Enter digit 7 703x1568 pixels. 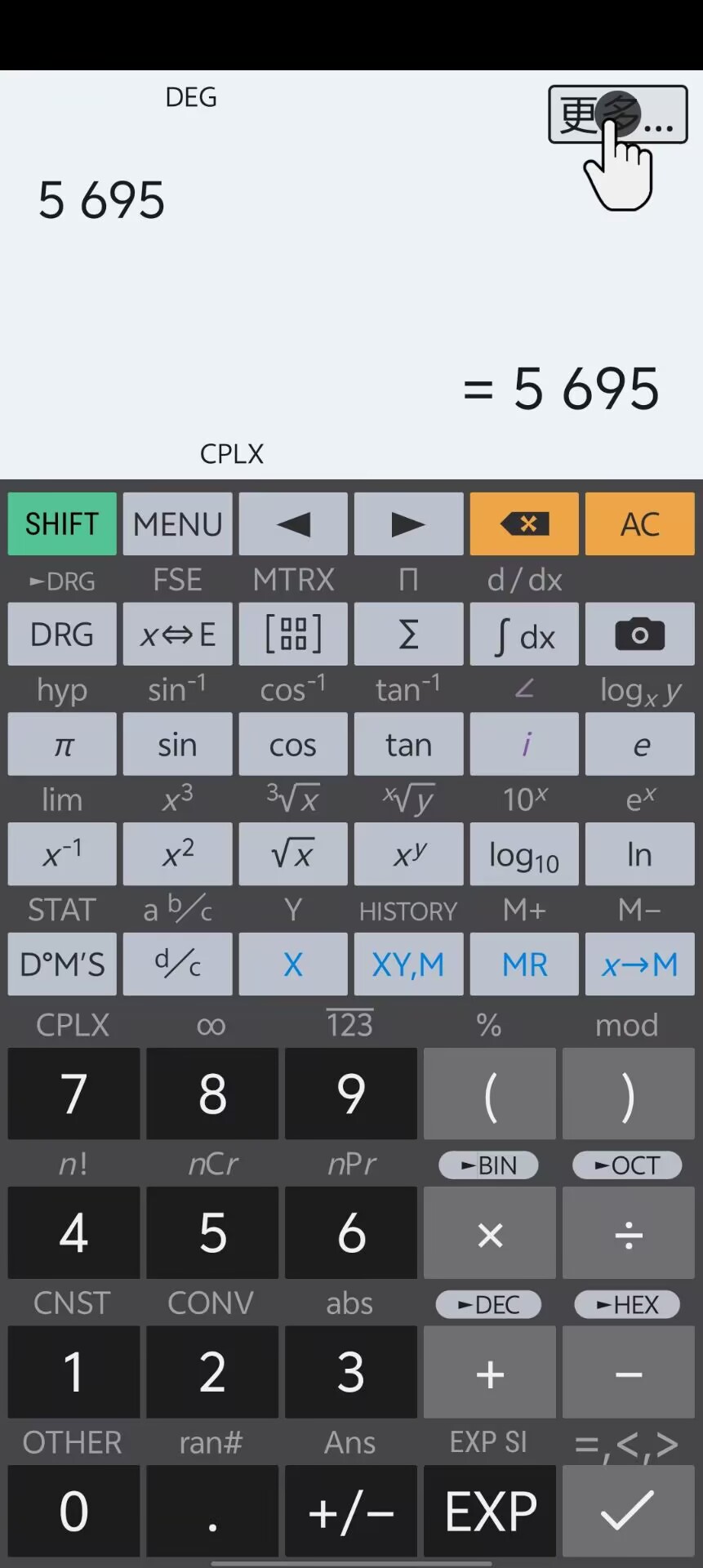click(73, 1094)
